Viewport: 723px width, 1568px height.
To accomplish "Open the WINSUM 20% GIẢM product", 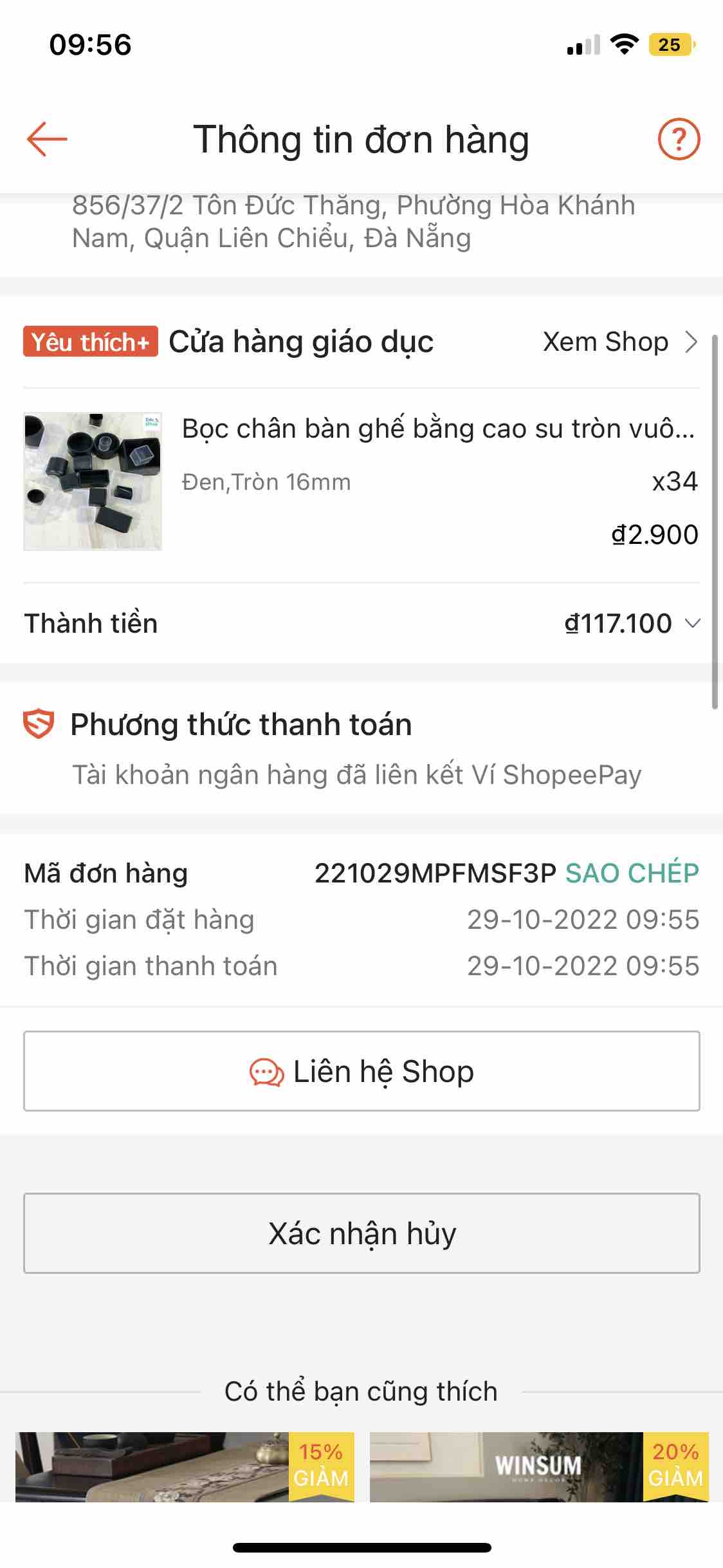I will tap(539, 1468).
